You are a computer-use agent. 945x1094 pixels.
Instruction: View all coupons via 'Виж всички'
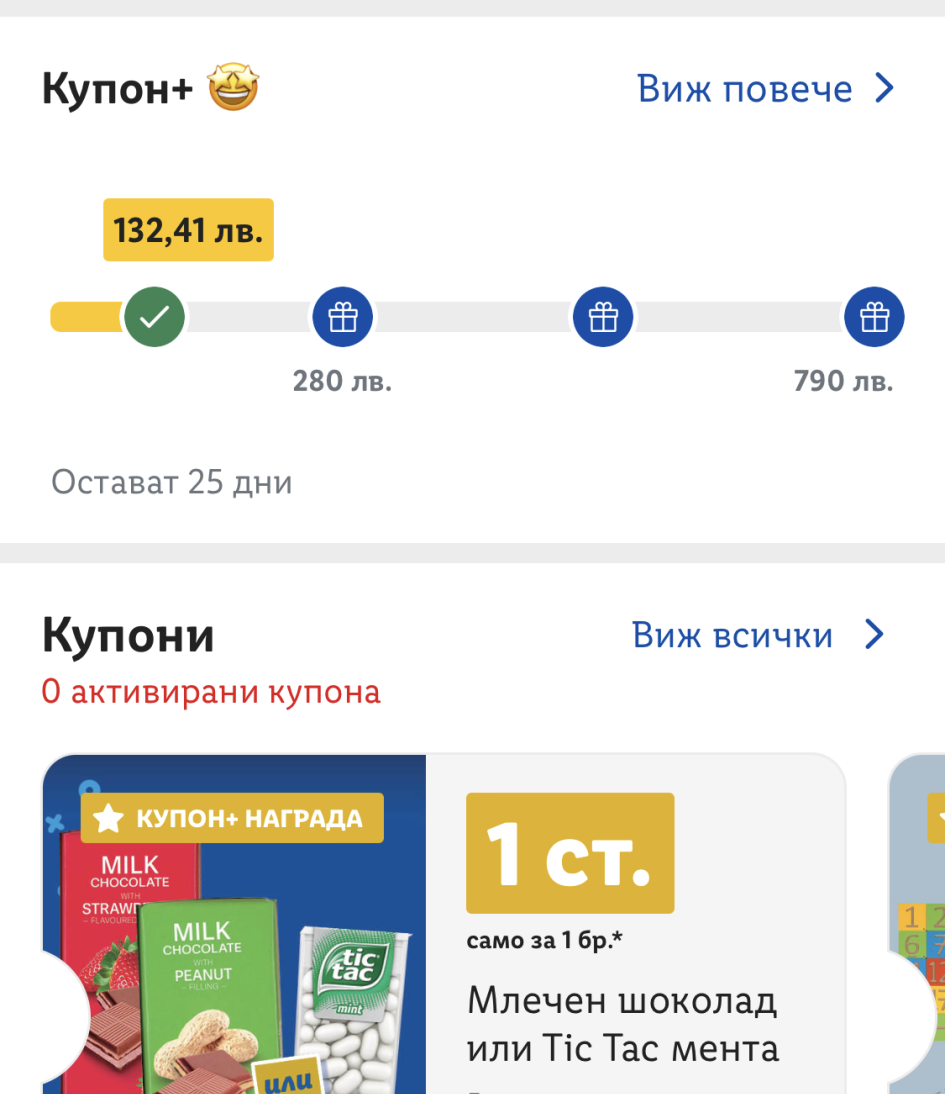coord(757,635)
